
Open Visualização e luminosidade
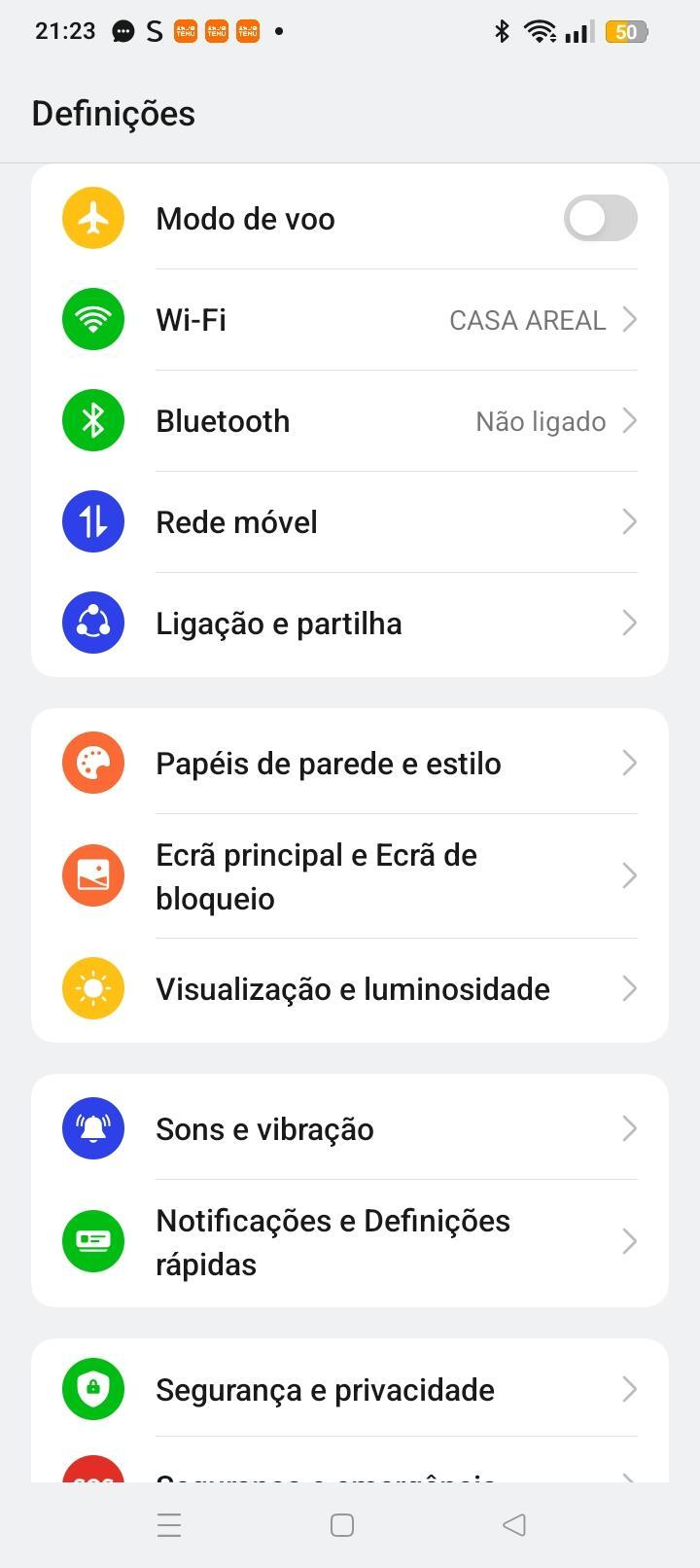pyautogui.click(x=350, y=989)
